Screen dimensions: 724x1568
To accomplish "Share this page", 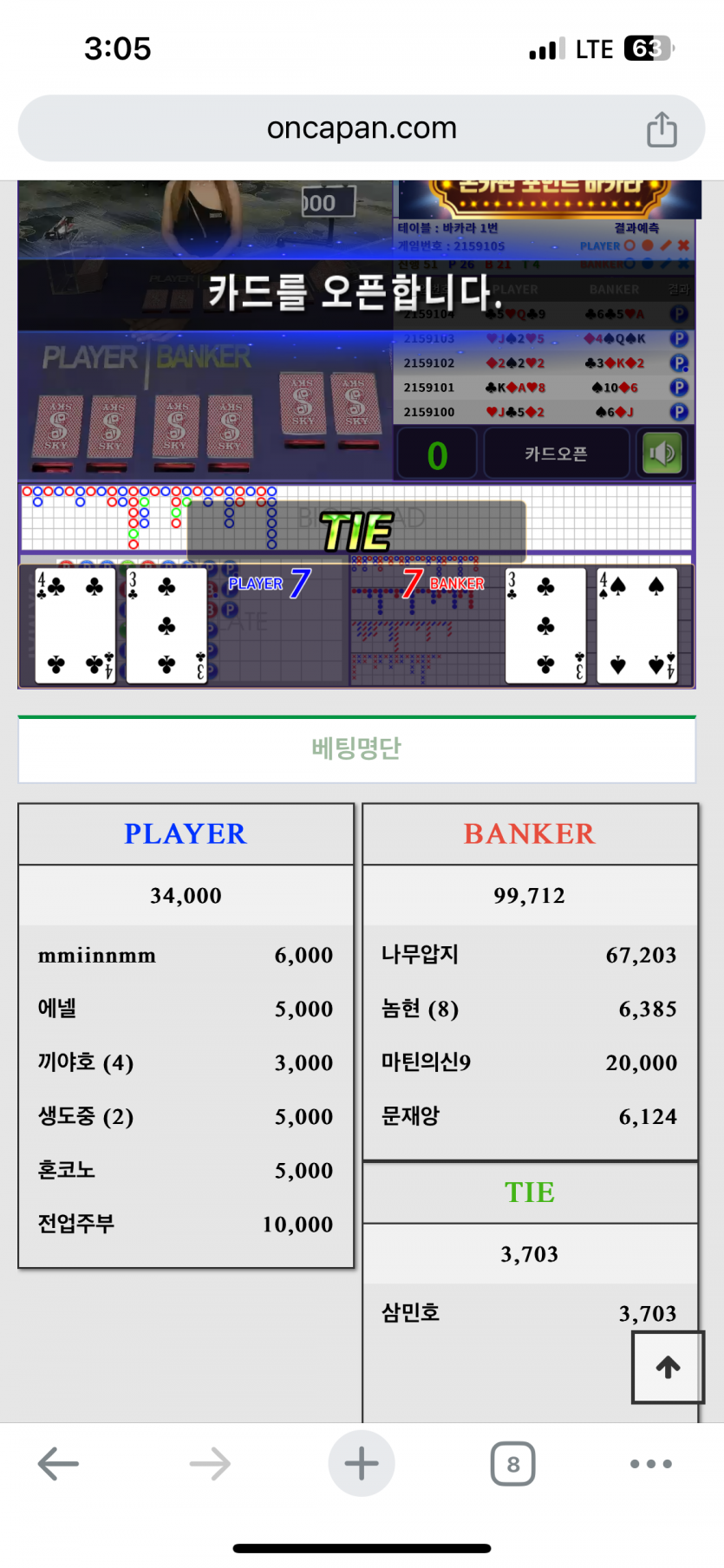I will point(662,129).
